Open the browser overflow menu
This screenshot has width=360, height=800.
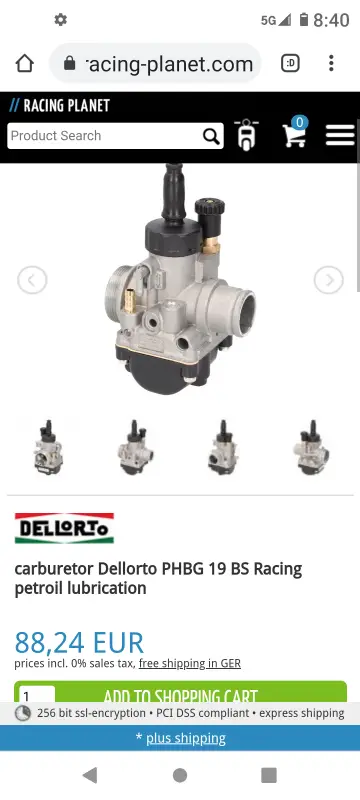[331, 63]
